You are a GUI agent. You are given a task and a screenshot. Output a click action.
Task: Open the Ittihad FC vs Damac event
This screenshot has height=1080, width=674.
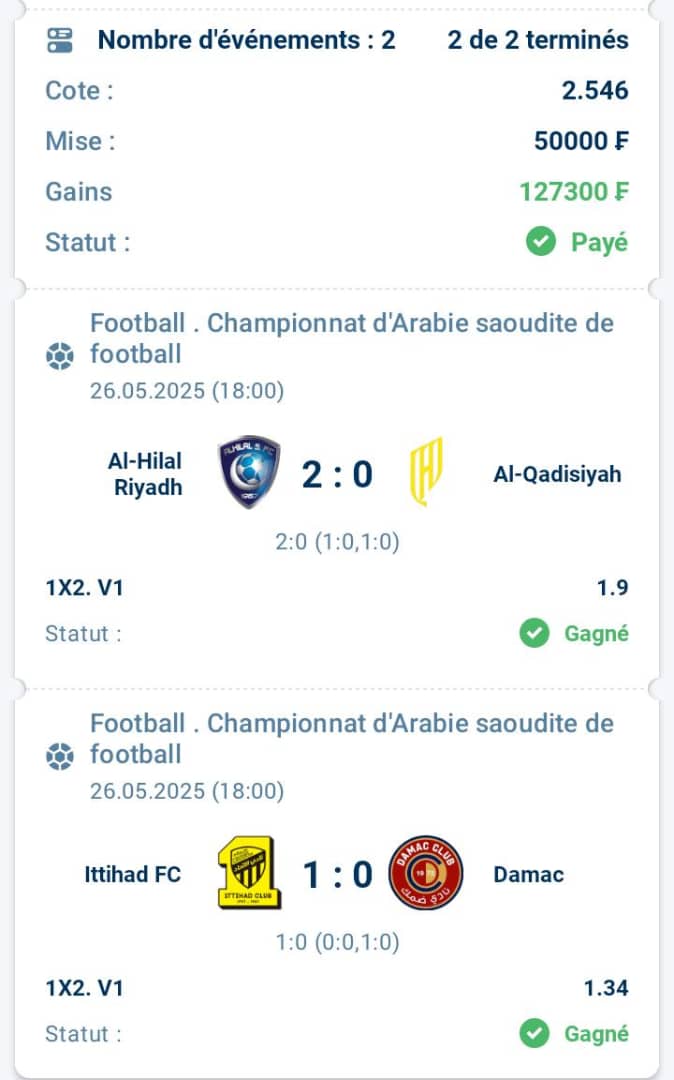tap(337, 875)
